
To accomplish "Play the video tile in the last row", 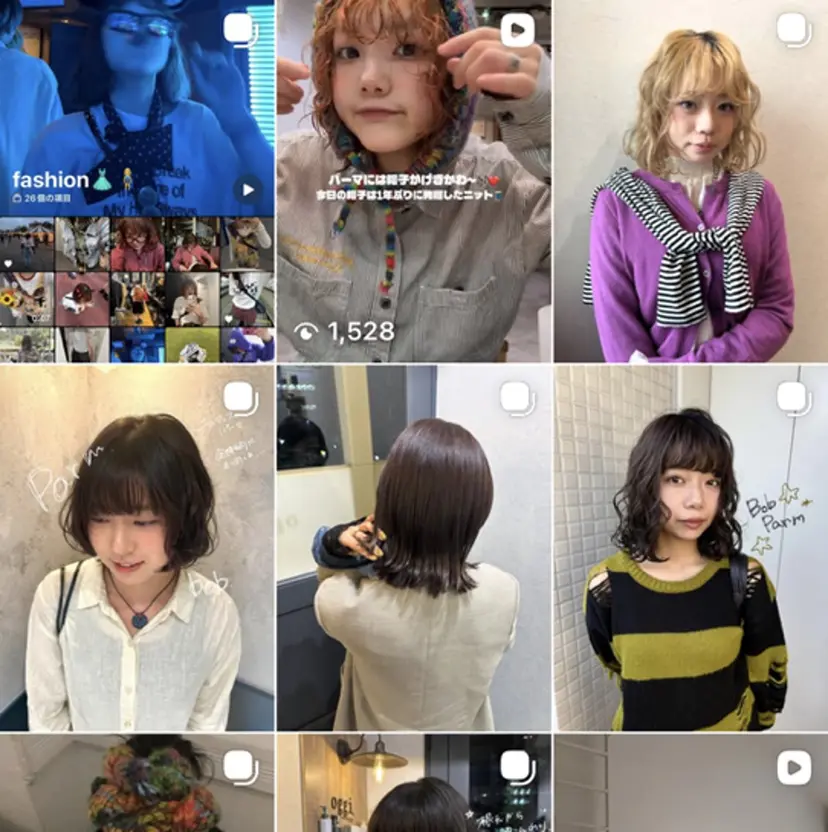I will [691, 785].
